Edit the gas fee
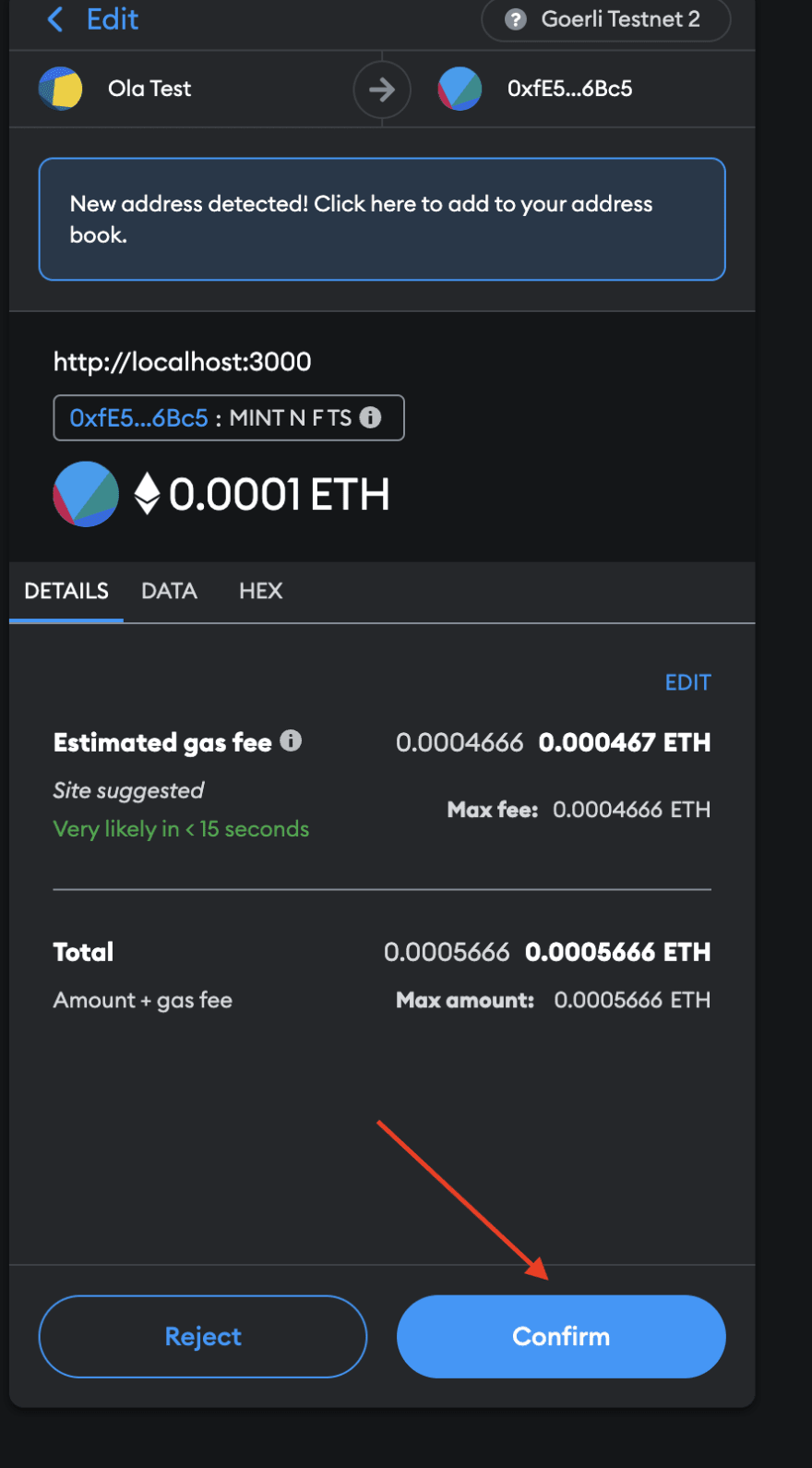 687,682
